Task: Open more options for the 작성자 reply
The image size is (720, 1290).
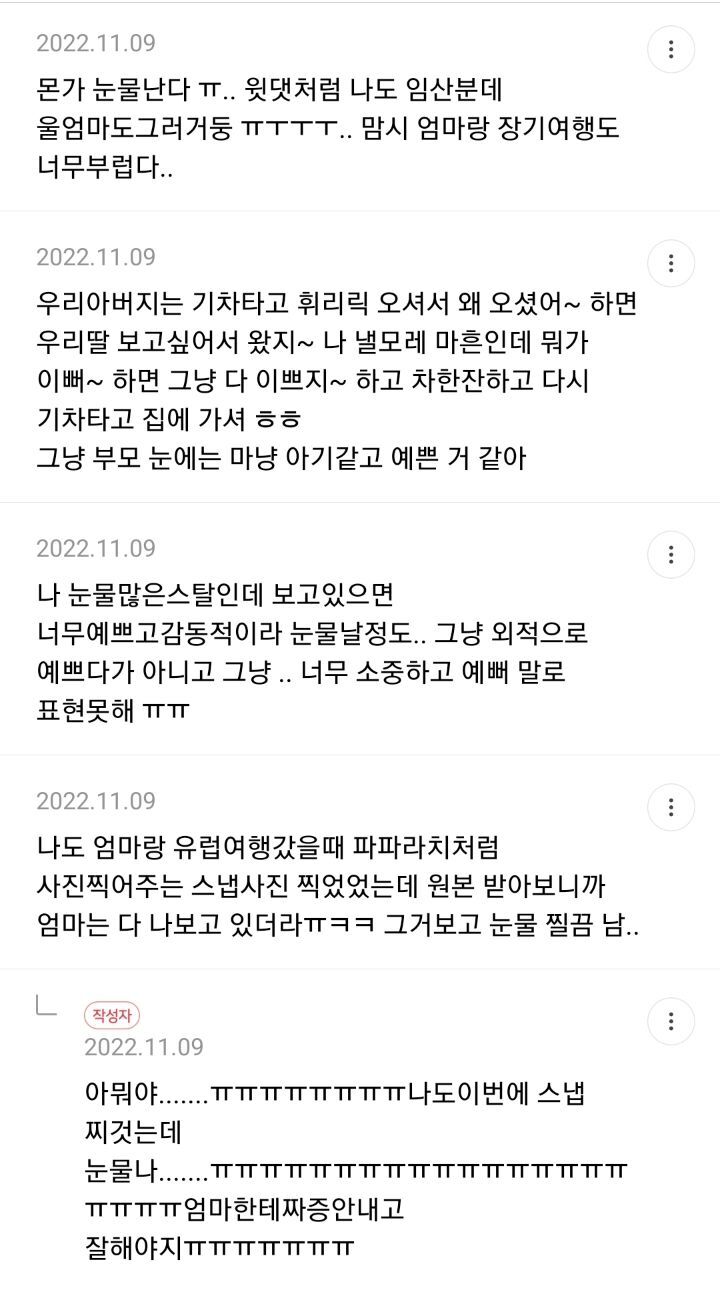Action: 671,1021
